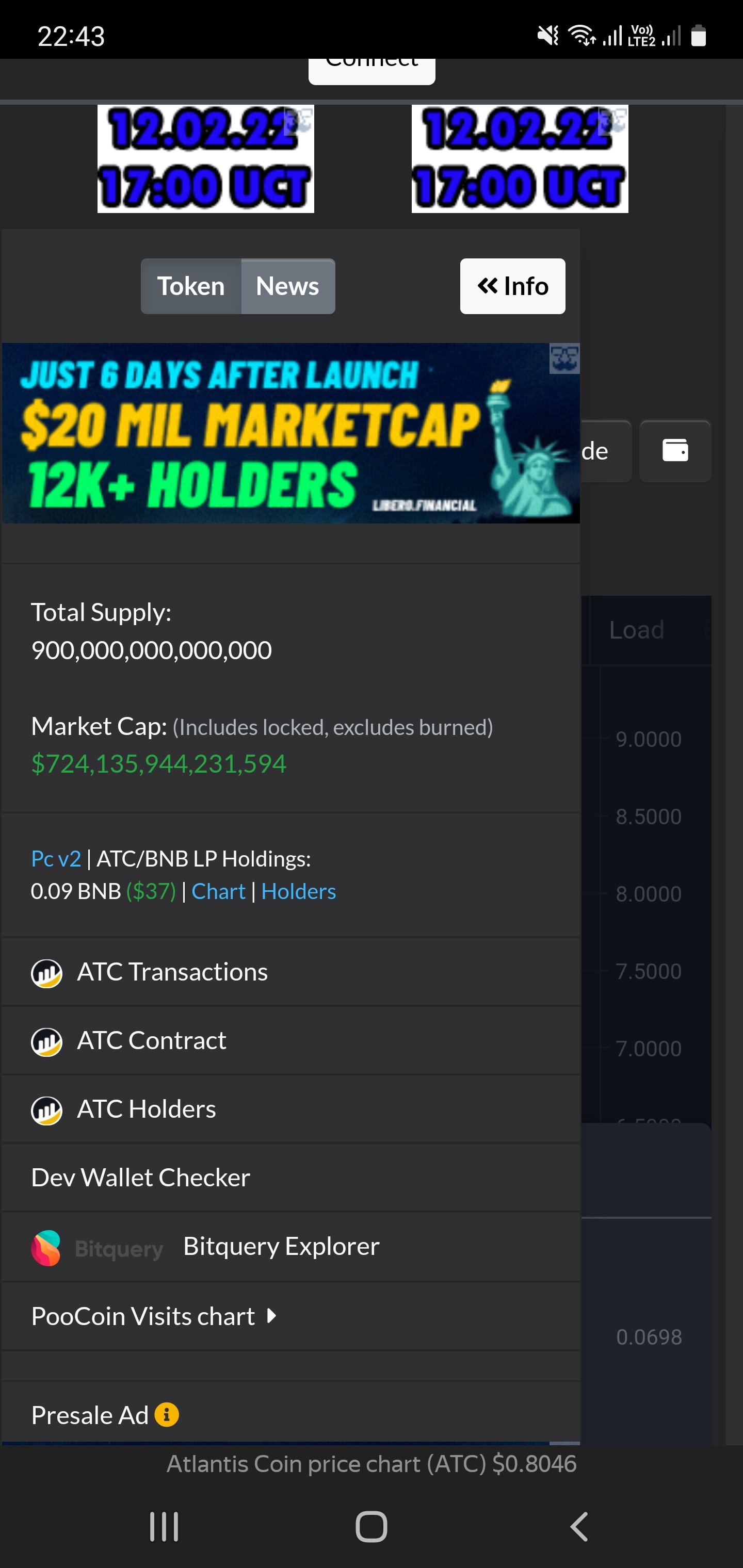Switch to the News tab

[x=287, y=286]
